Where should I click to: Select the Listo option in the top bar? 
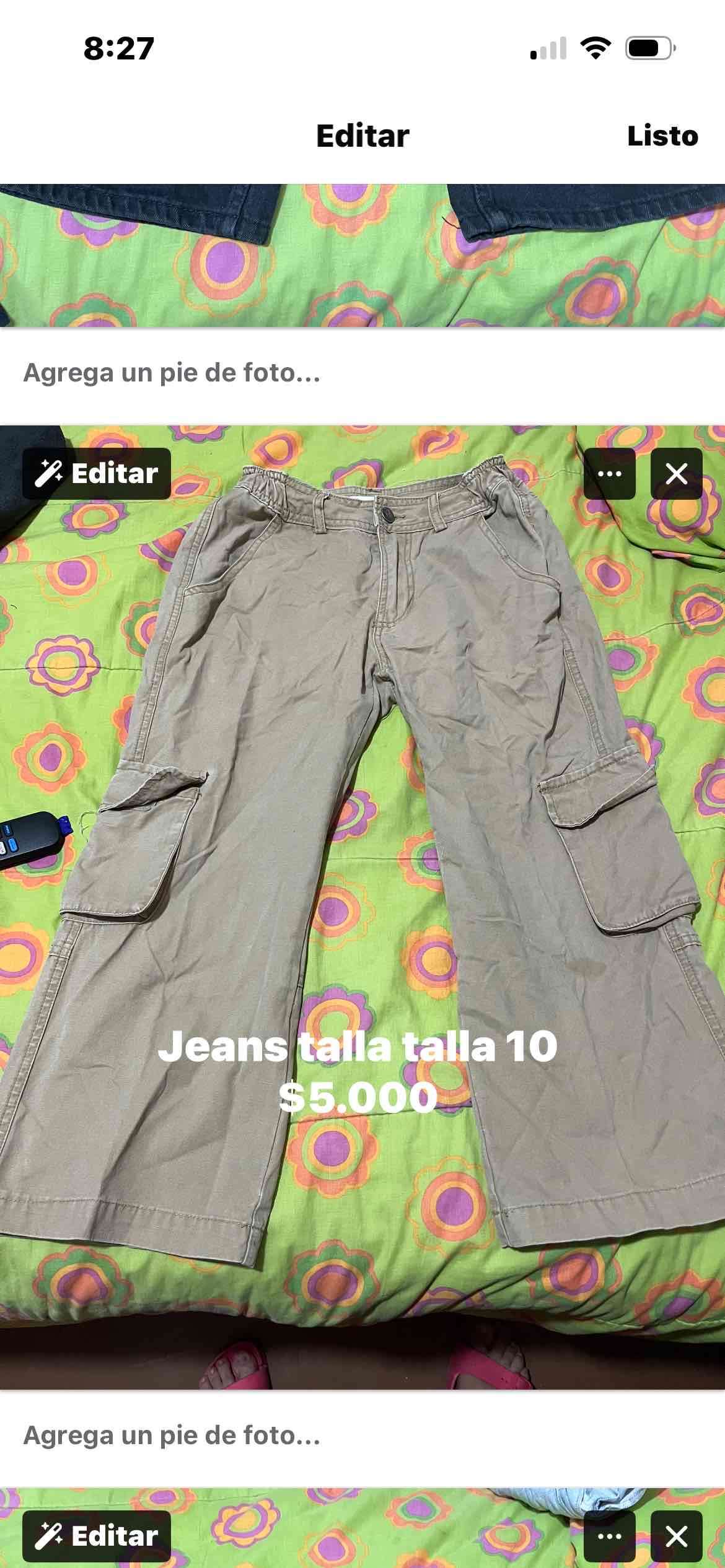(661, 137)
